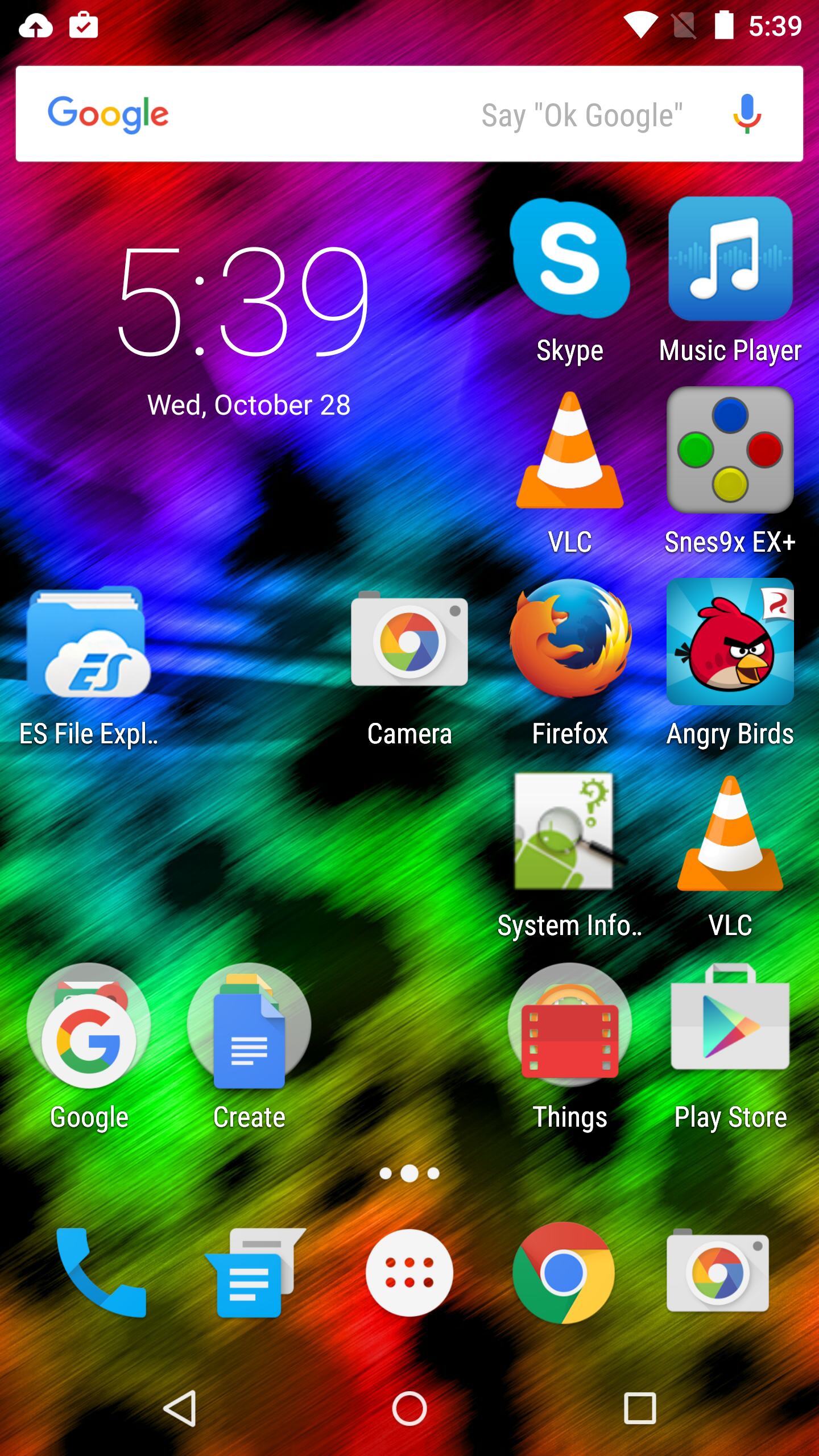Image resolution: width=819 pixels, height=1456 pixels.
Task: Open ES File Explorer
Action: click(89, 664)
